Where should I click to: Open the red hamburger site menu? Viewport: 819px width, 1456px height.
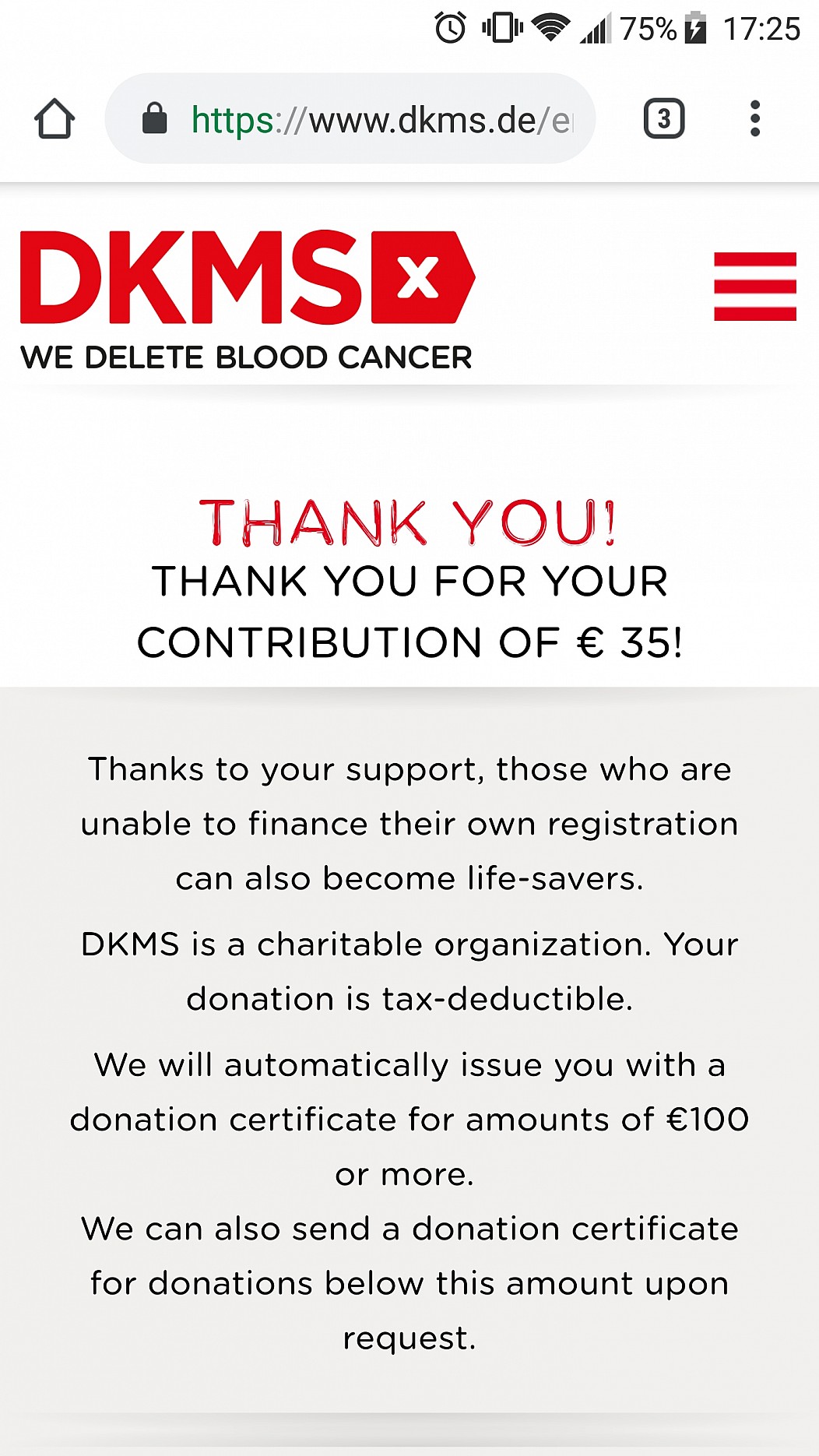[755, 286]
